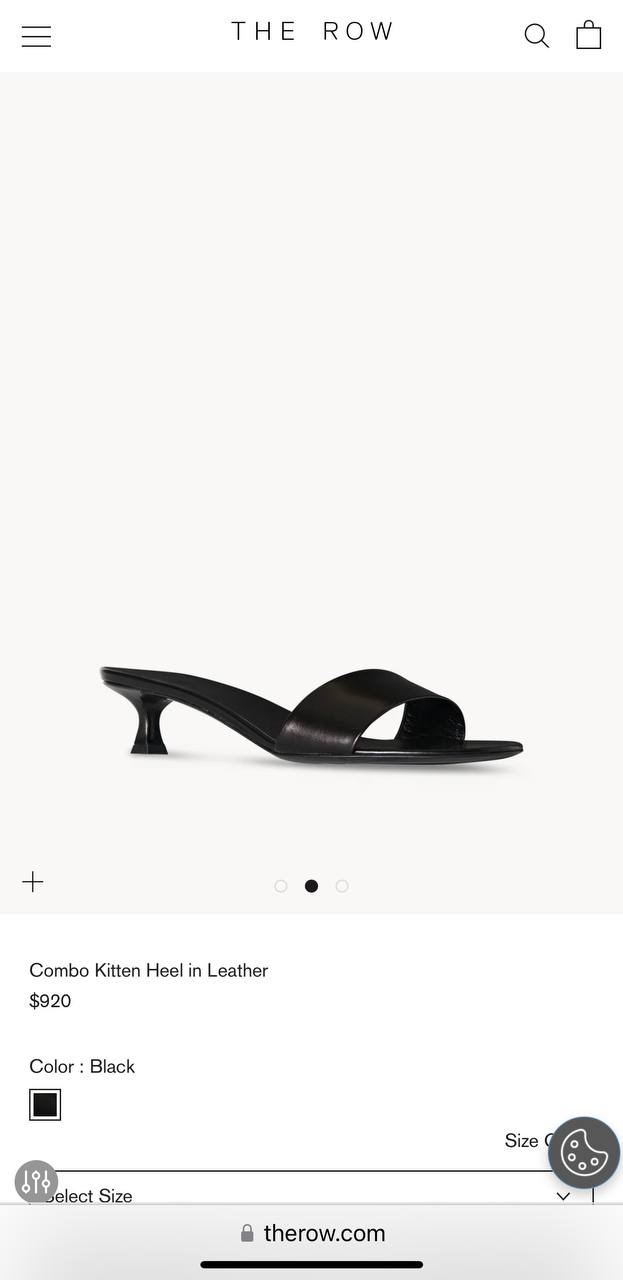Screen dimensions: 623x1280
Task: Show the third product image dot
Action: (342, 886)
